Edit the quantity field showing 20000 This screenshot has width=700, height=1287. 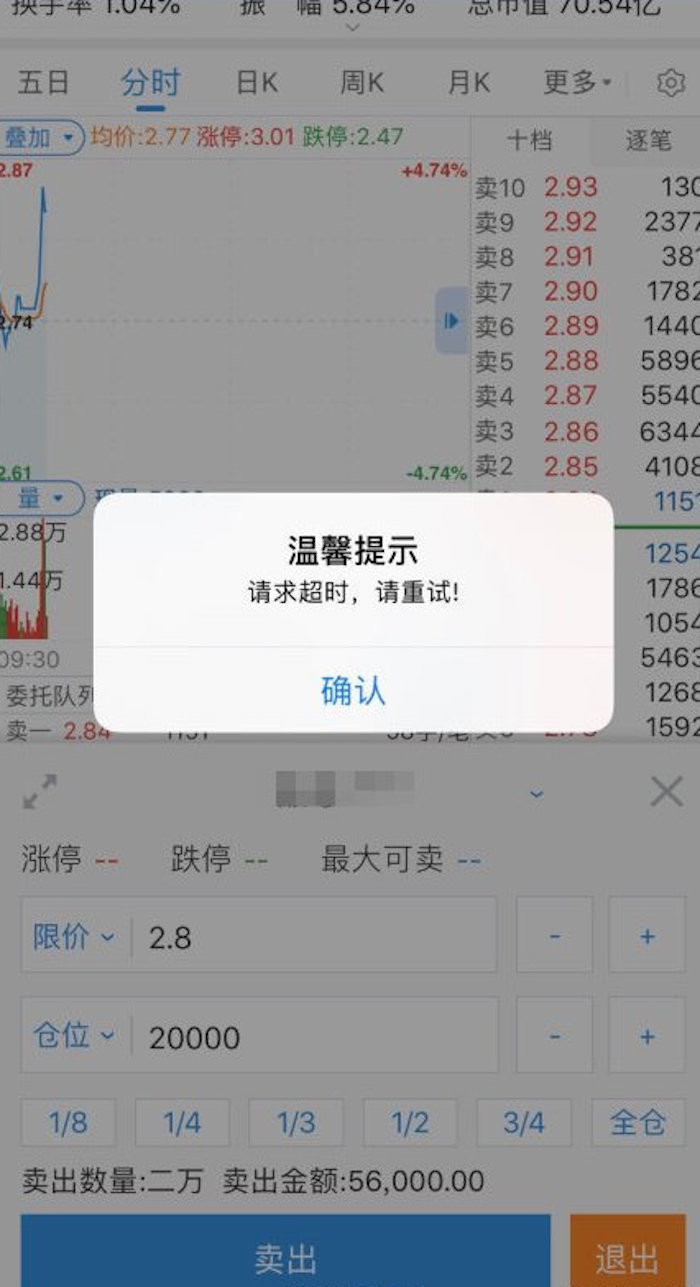point(314,1036)
